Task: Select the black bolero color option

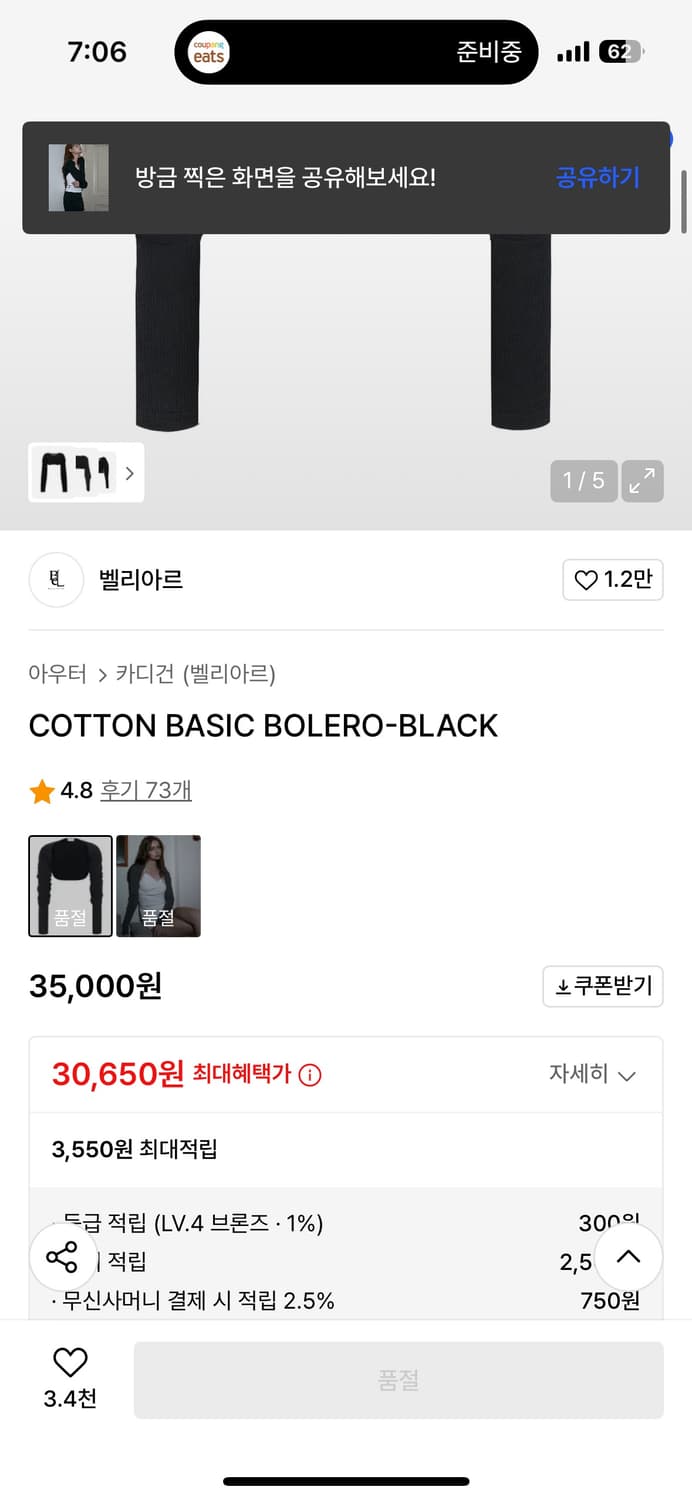Action: coord(70,886)
